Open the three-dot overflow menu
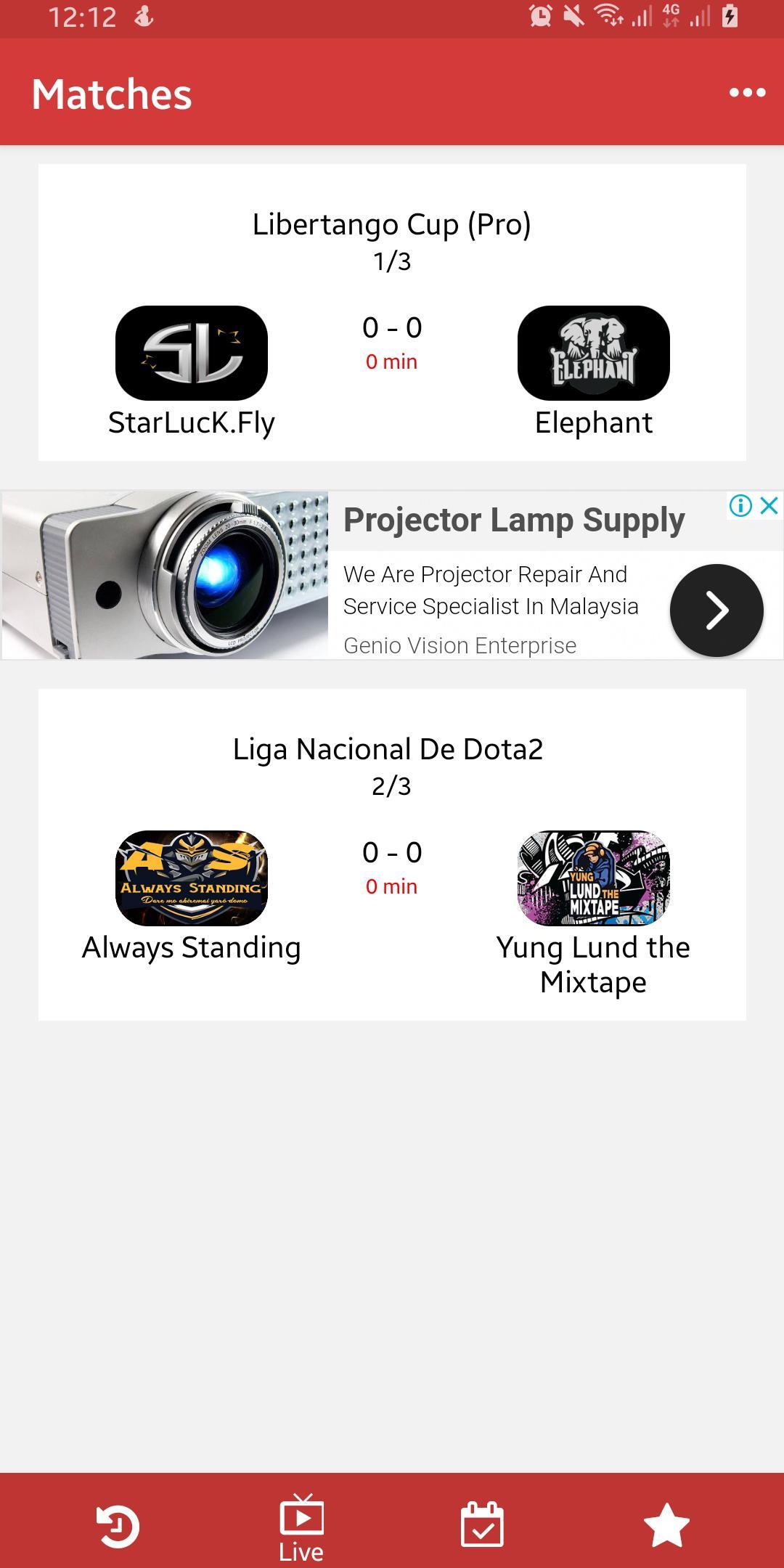The width and height of the screenshot is (784, 1568). 747,93
